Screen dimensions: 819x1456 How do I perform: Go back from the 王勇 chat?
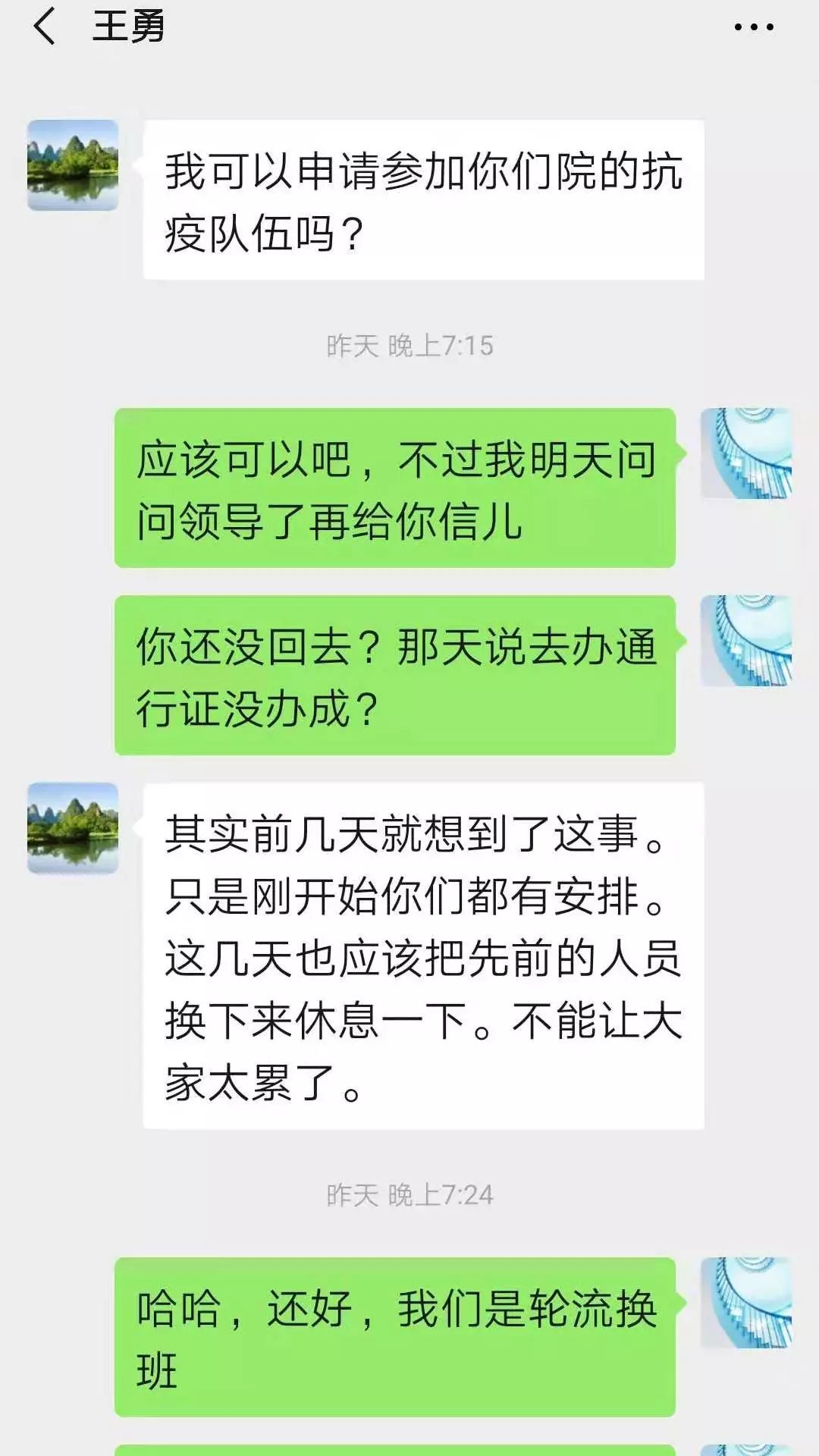click(x=44, y=27)
